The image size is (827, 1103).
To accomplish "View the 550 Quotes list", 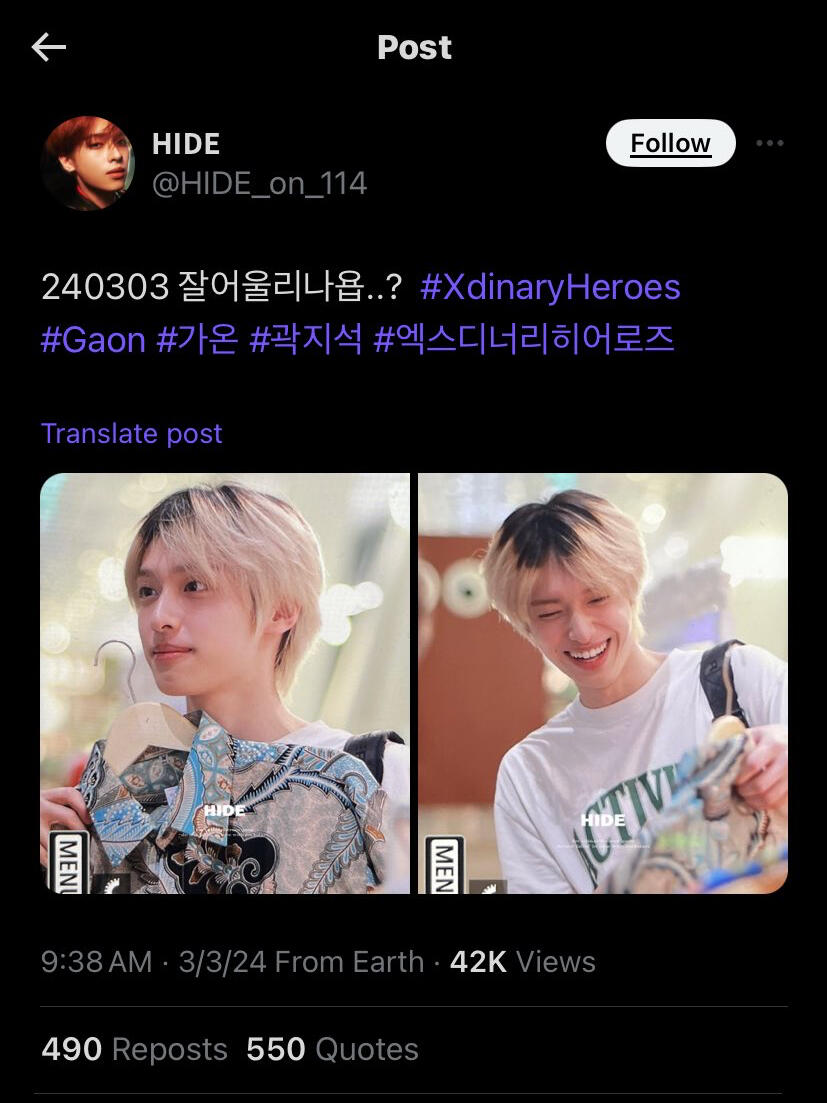I will point(332,1049).
